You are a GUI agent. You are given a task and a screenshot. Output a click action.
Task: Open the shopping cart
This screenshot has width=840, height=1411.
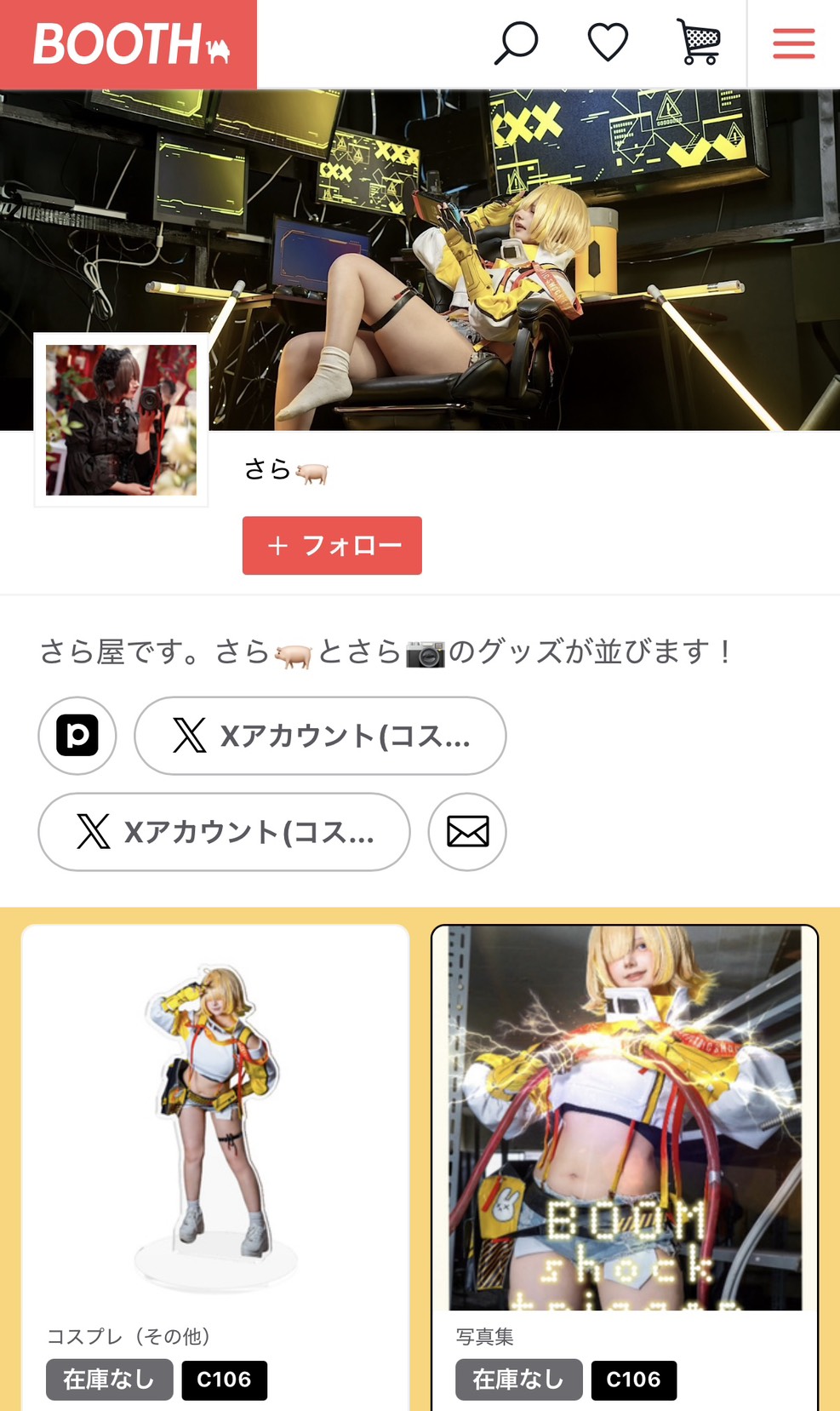(699, 43)
